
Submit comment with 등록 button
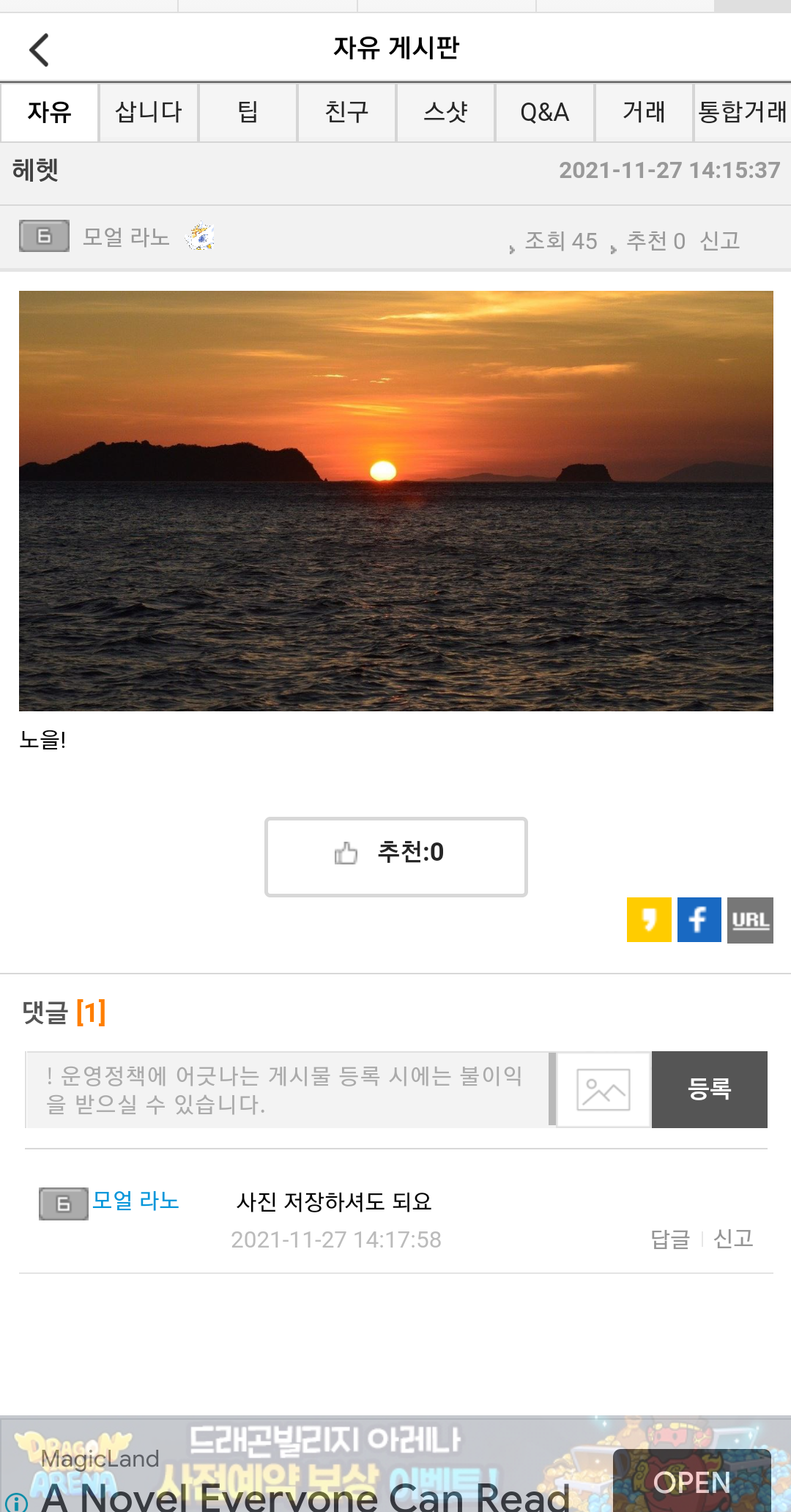[709, 1089]
